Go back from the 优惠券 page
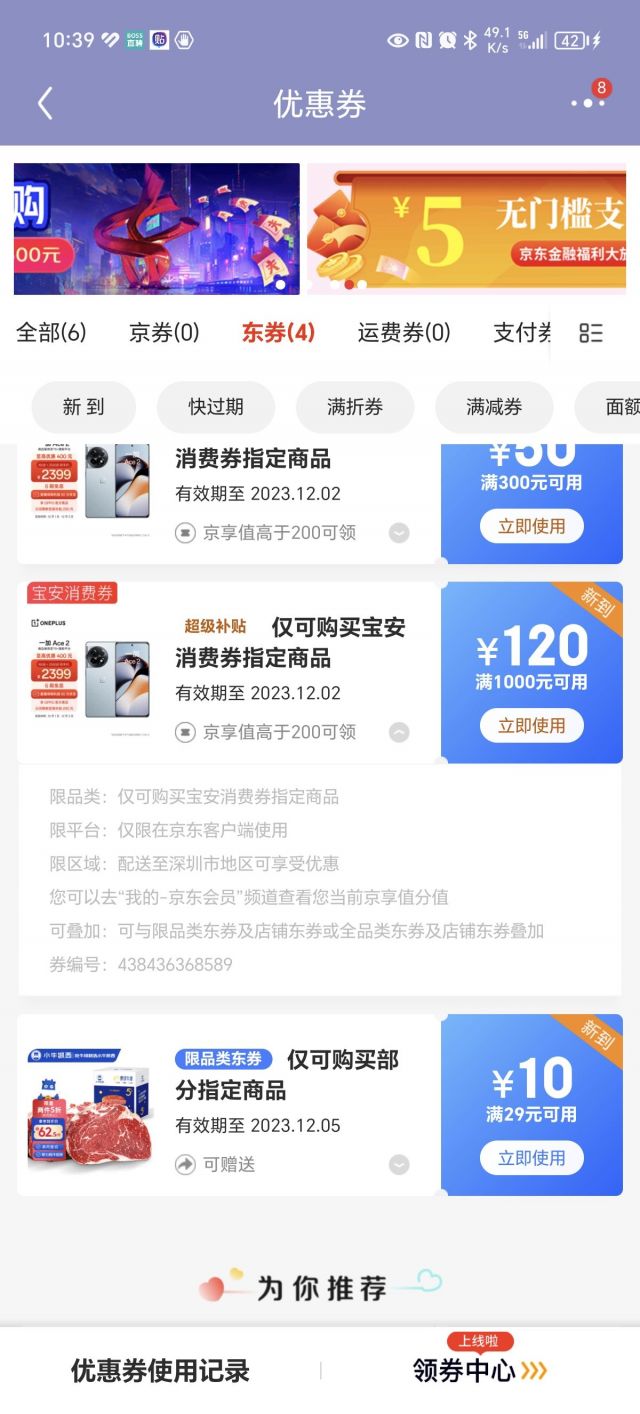 coord(45,103)
